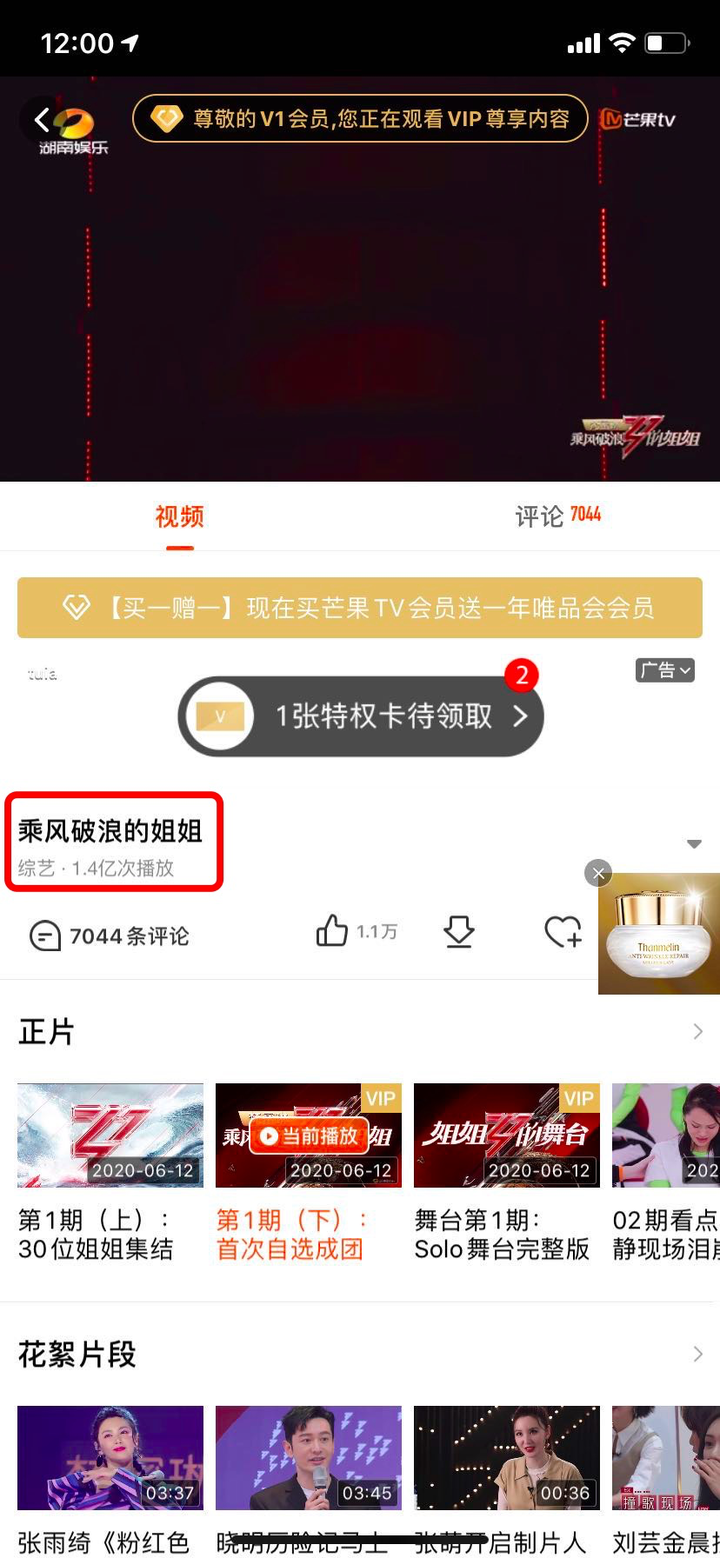Add the show to favorites
Viewport: 720px width, 1558px height.
click(x=563, y=932)
